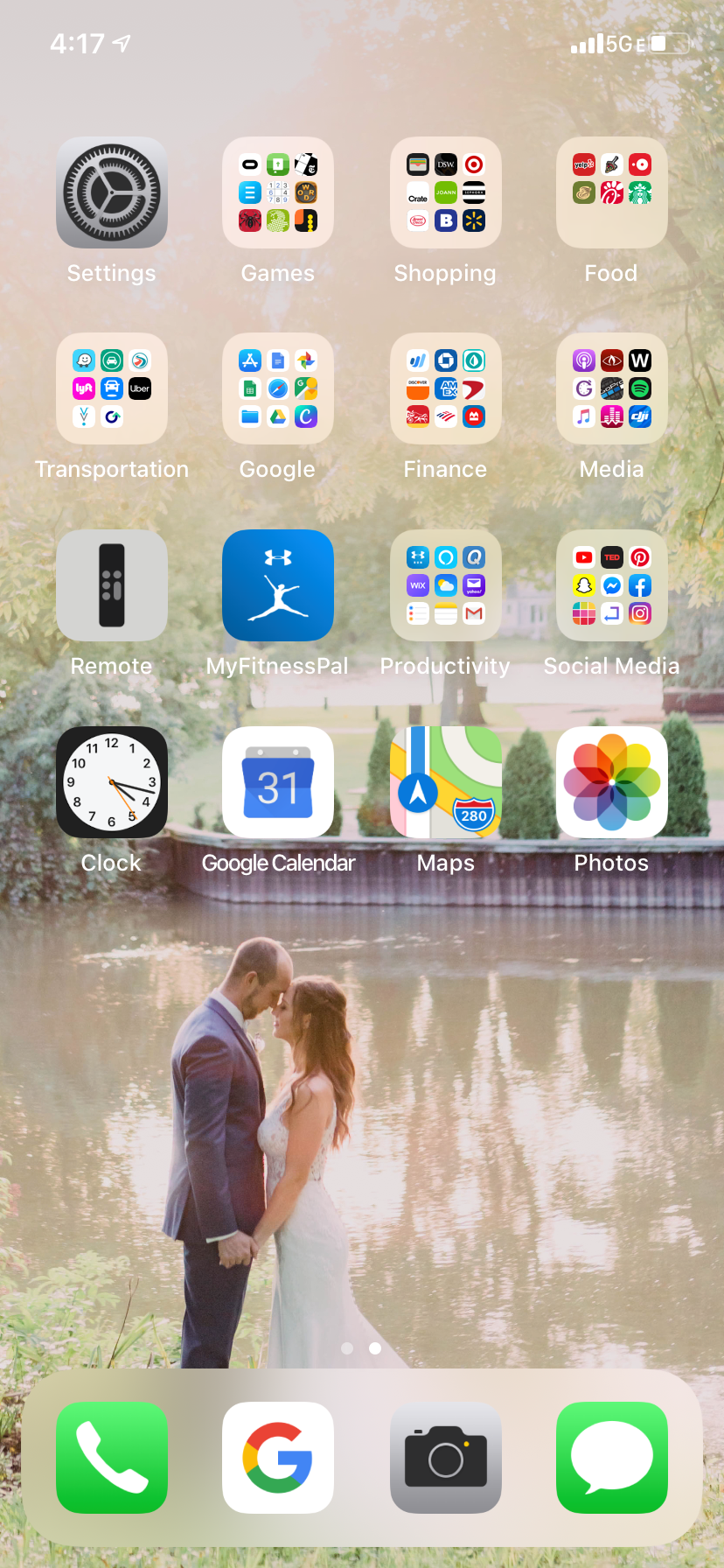The width and height of the screenshot is (724, 1568).
Task: Open the Google folder
Action: click(x=278, y=388)
